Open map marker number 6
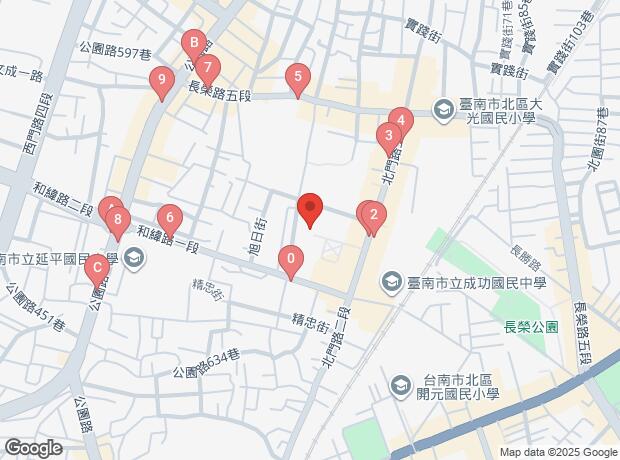The height and width of the screenshot is (460, 620). coord(170,217)
